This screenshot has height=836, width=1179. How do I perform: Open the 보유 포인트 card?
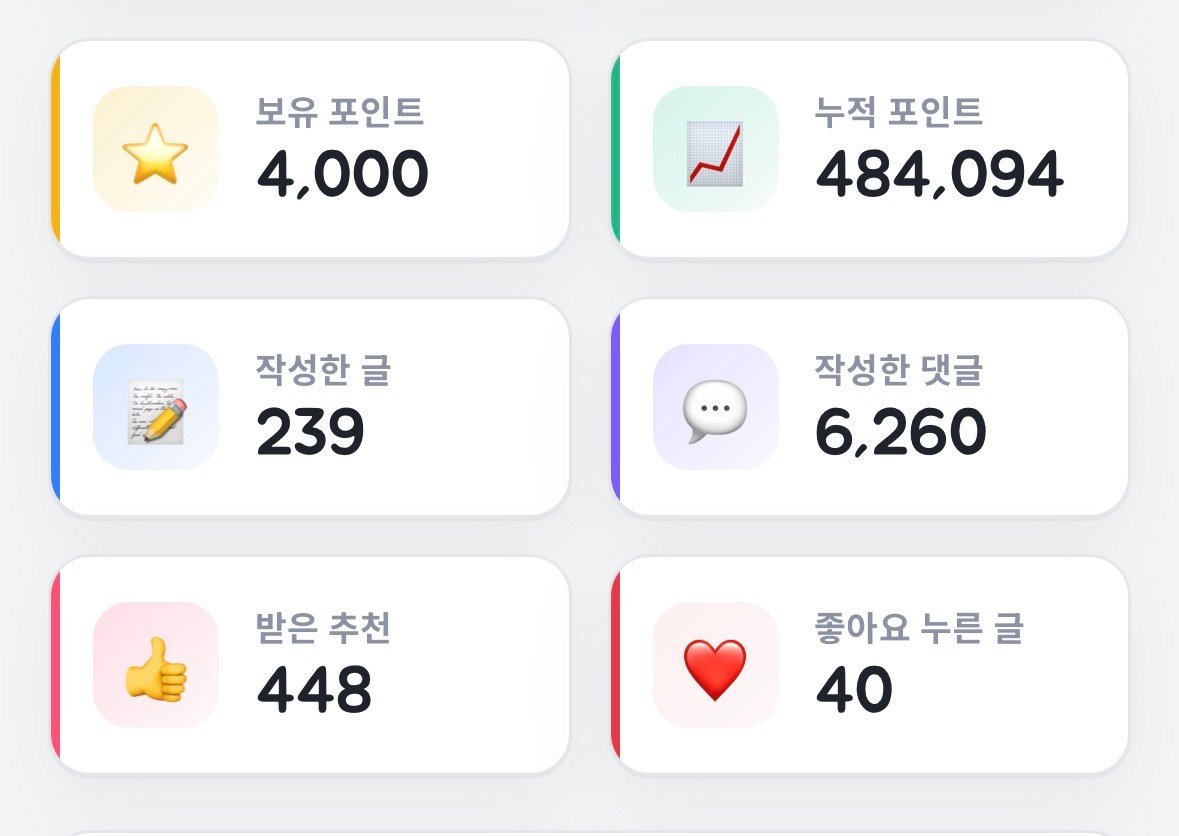pos(310,149)
